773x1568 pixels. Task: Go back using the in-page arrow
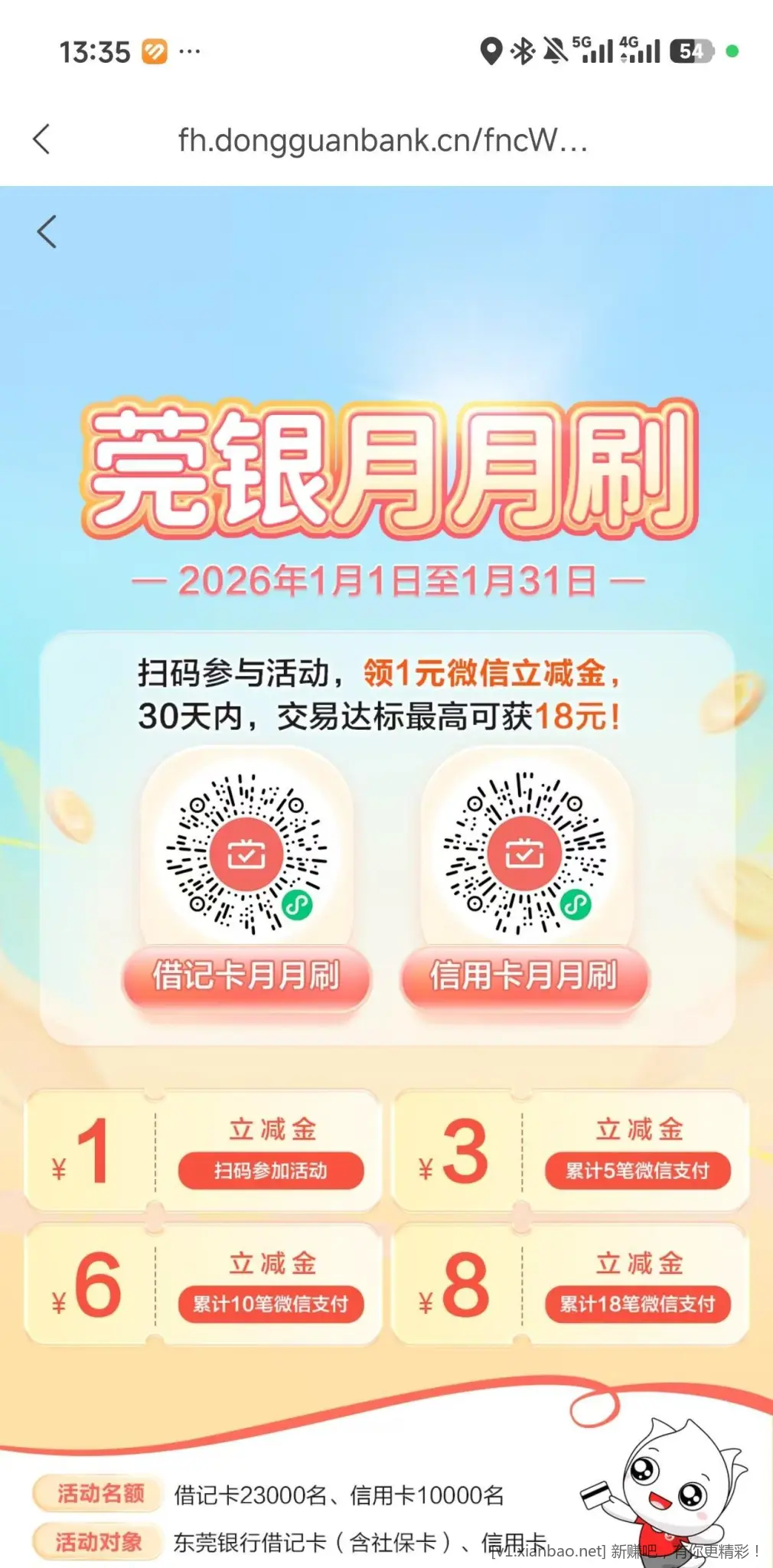[47, 231]
